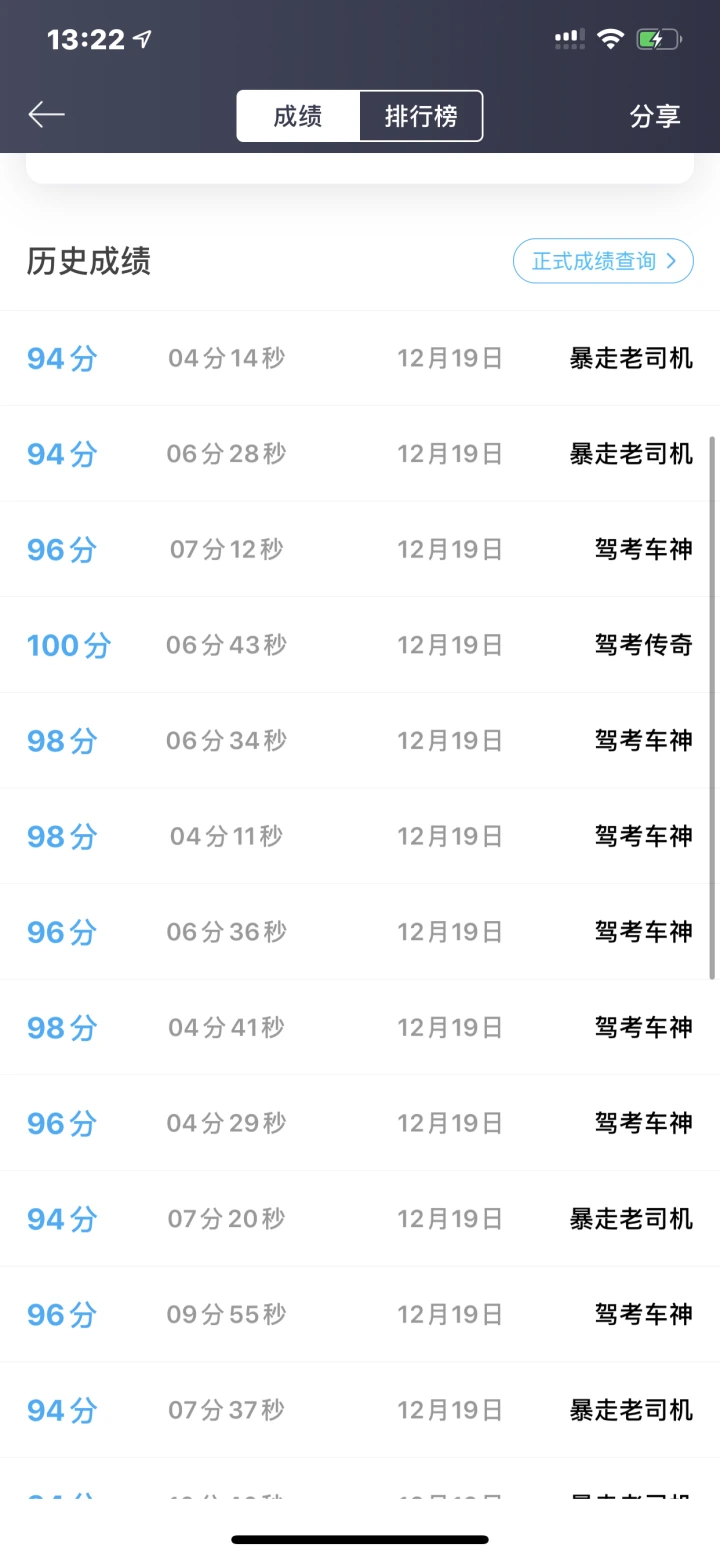Open the 100分 驾考传奇 record

[360, 645]
